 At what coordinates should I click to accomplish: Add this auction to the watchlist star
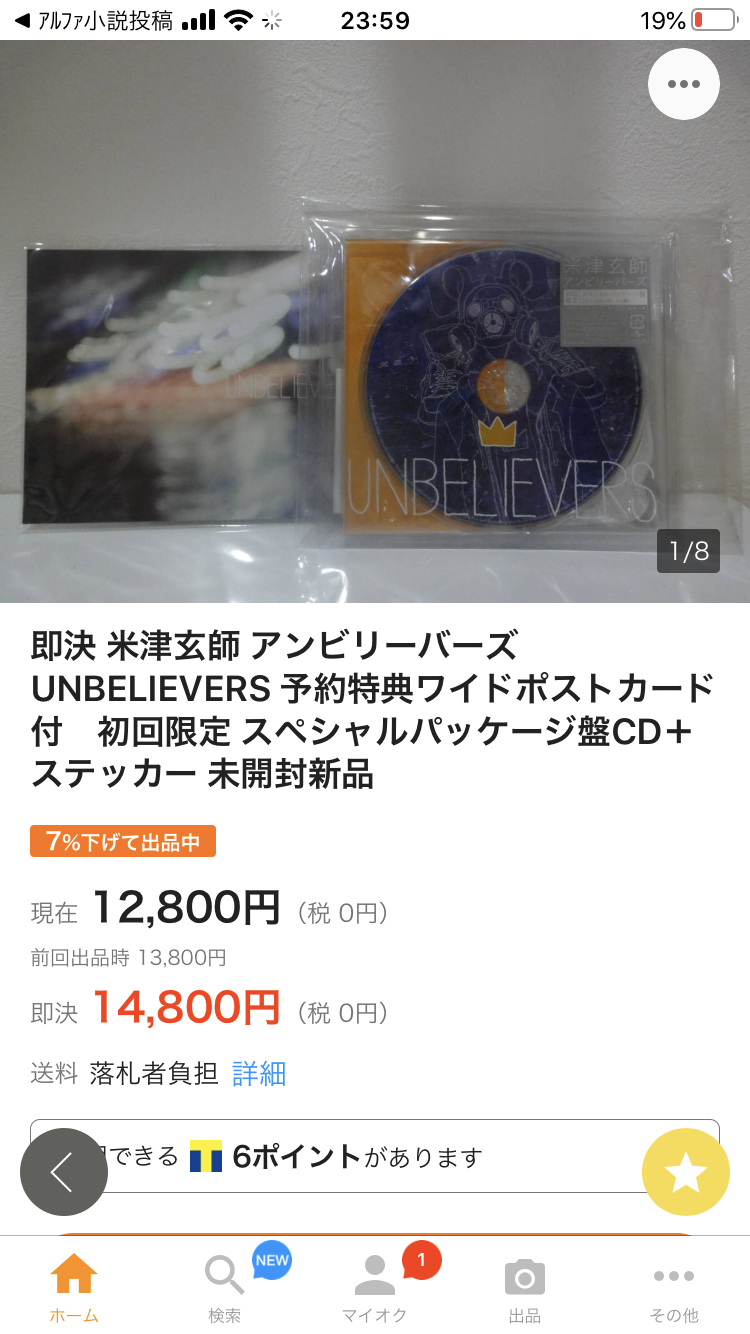click(686, 1172)
